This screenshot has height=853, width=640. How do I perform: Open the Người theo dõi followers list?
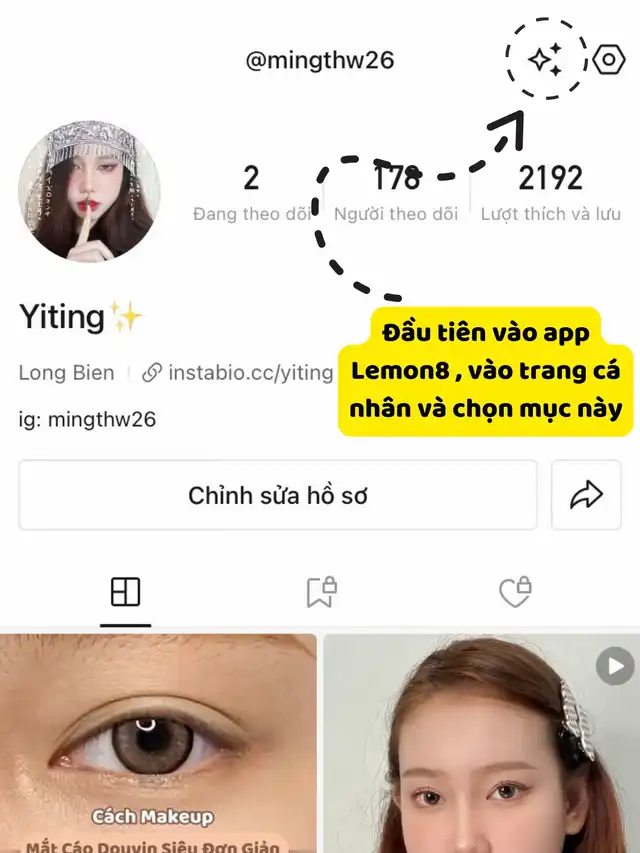(396, 194)
